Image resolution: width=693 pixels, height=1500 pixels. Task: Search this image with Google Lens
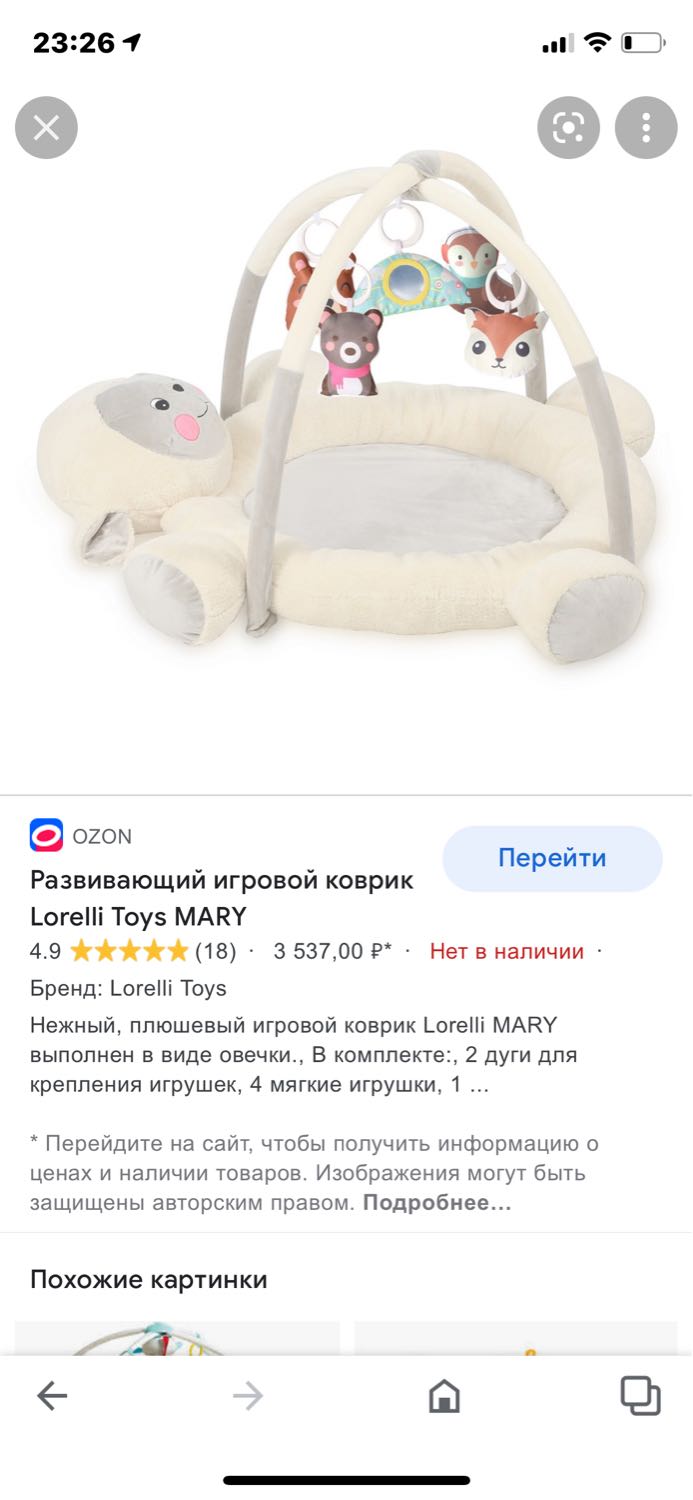pos(568,128)
